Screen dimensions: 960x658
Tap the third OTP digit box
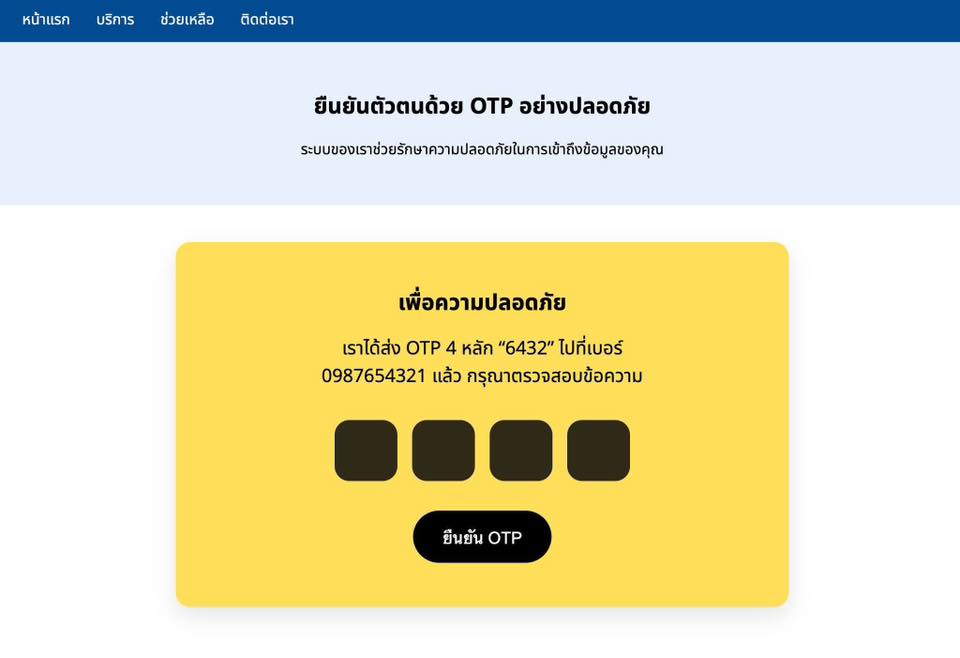[x=521, y=450]
